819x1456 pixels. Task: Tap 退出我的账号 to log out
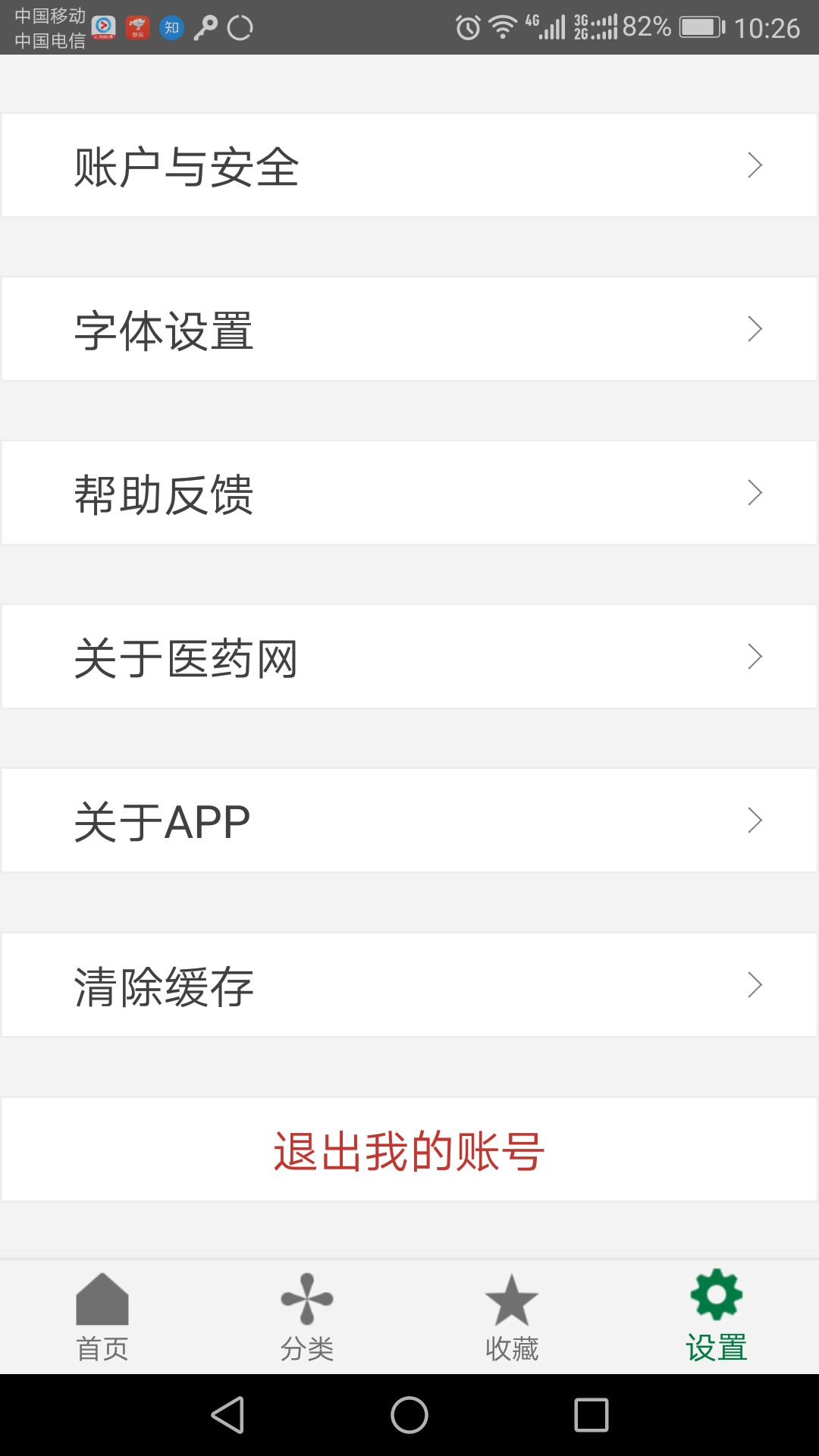[409, 1150]
